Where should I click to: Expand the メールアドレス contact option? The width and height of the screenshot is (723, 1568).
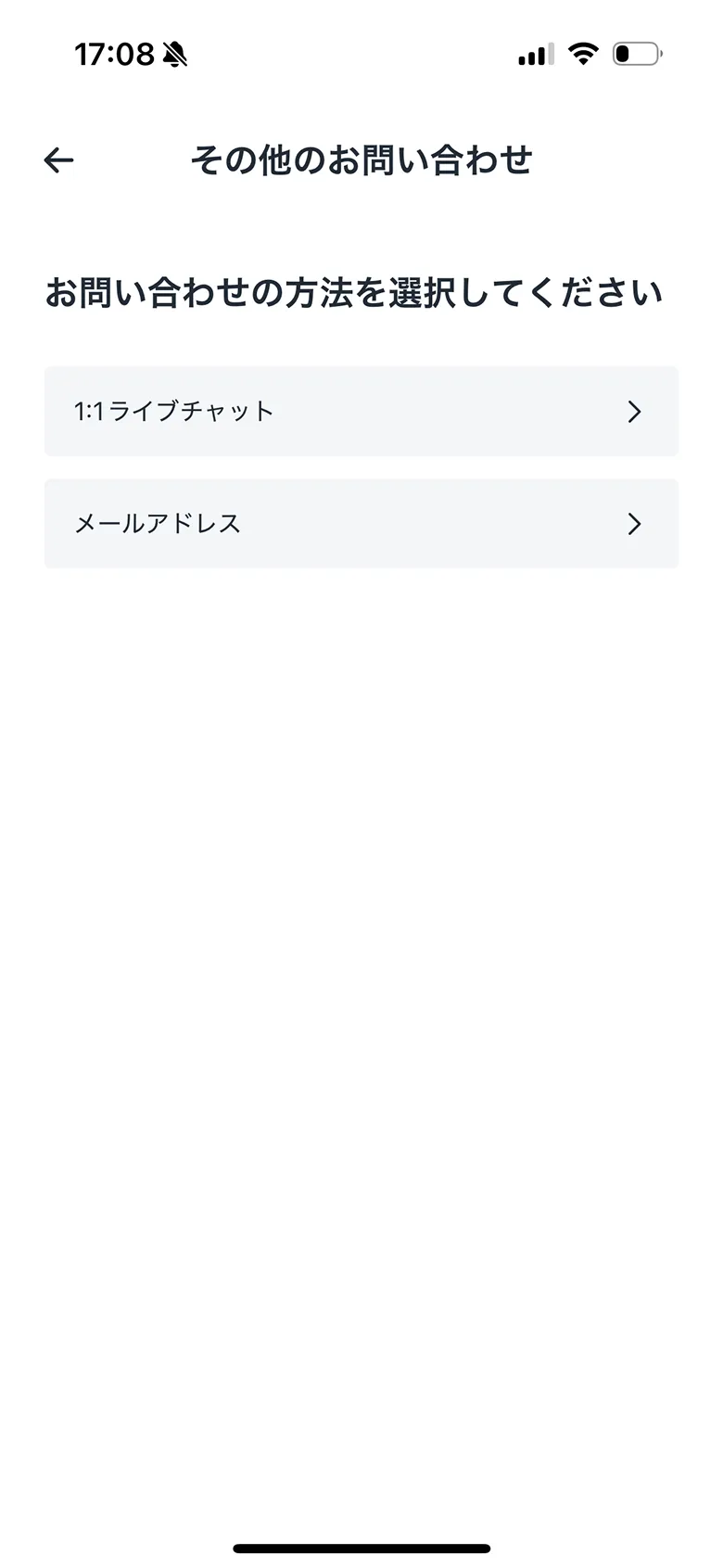[x=361, y=524]
